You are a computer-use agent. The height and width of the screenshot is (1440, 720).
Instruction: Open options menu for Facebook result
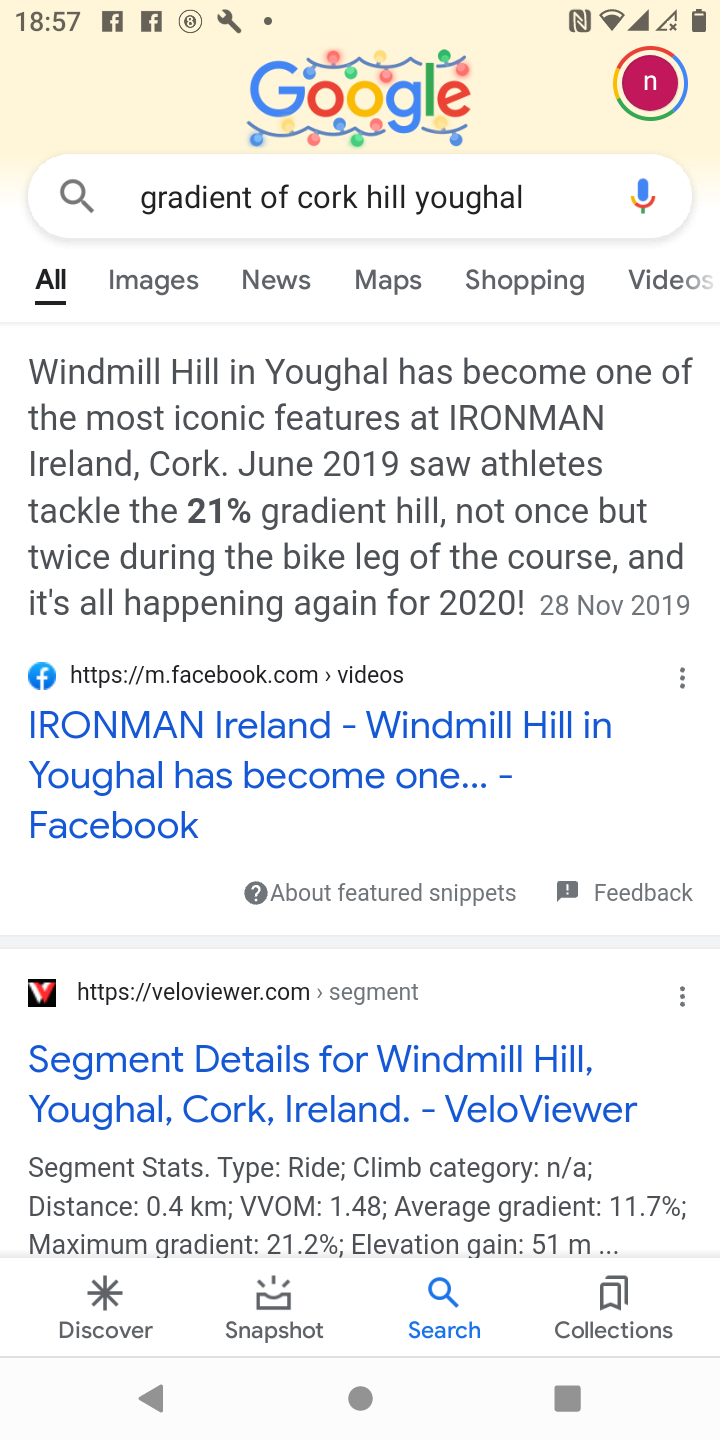pyautogui.click(x=682, y=679)
